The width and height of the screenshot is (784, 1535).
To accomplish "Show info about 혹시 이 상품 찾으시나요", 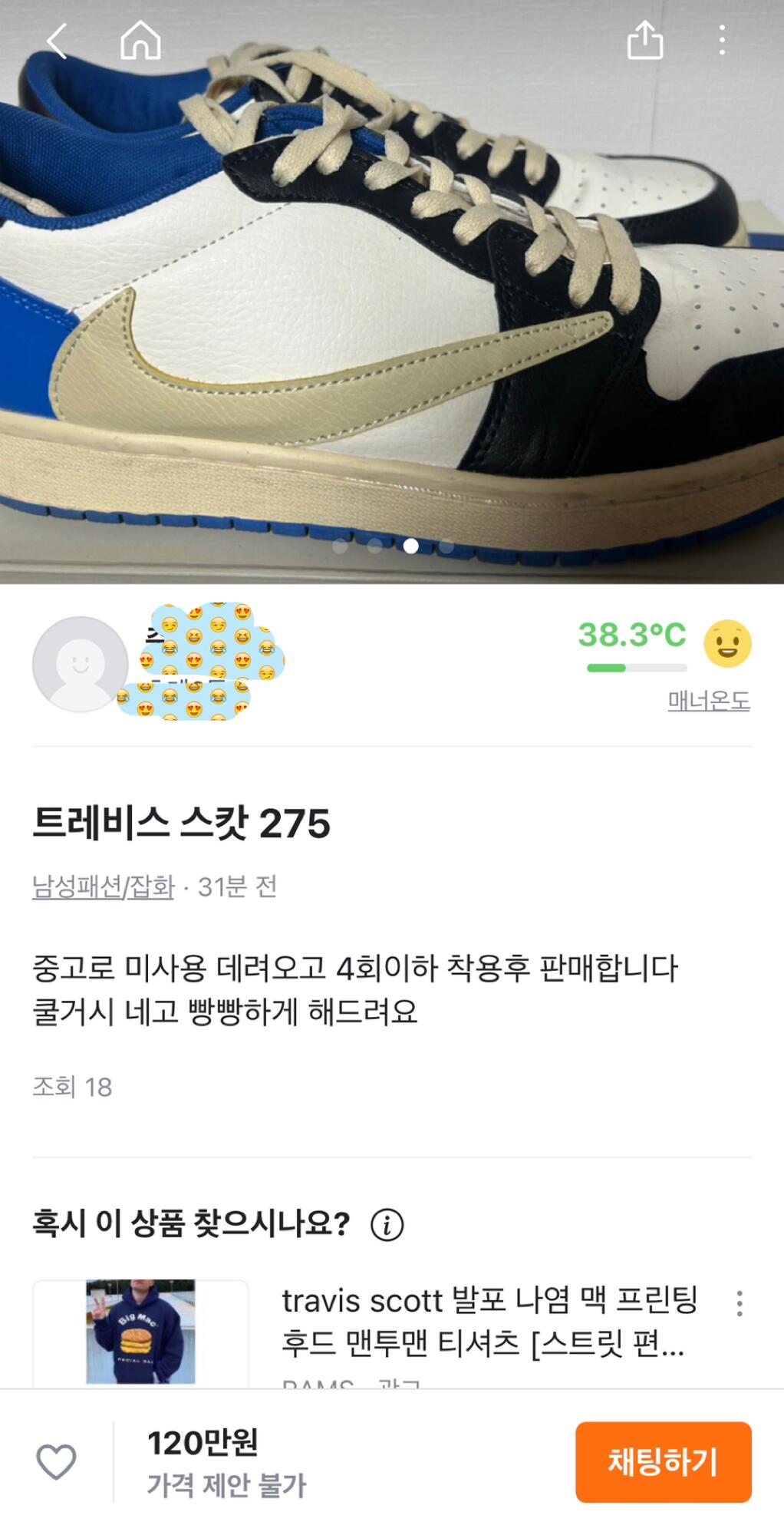I will [387, 1224].
